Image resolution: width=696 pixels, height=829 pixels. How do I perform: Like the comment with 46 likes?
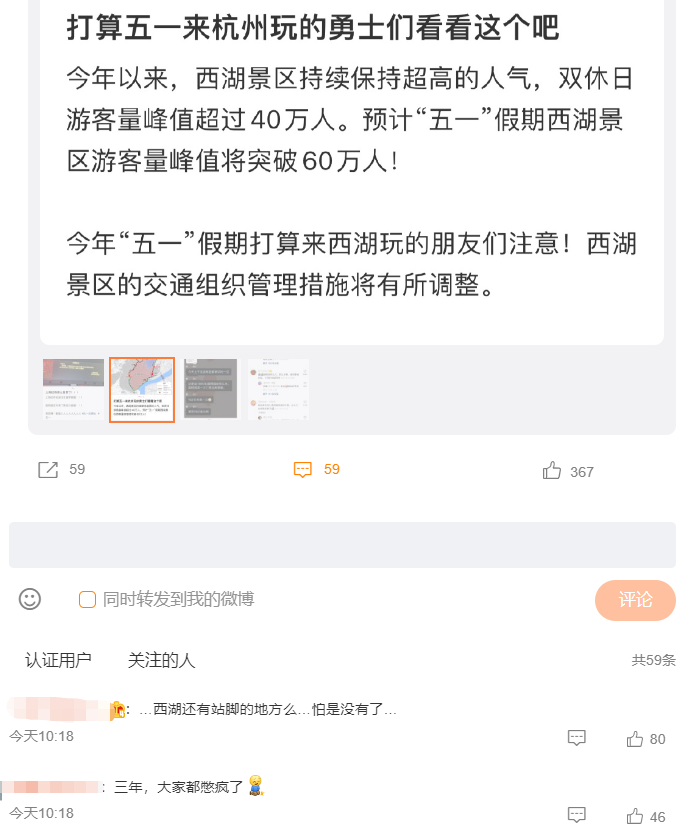point(635,816)
